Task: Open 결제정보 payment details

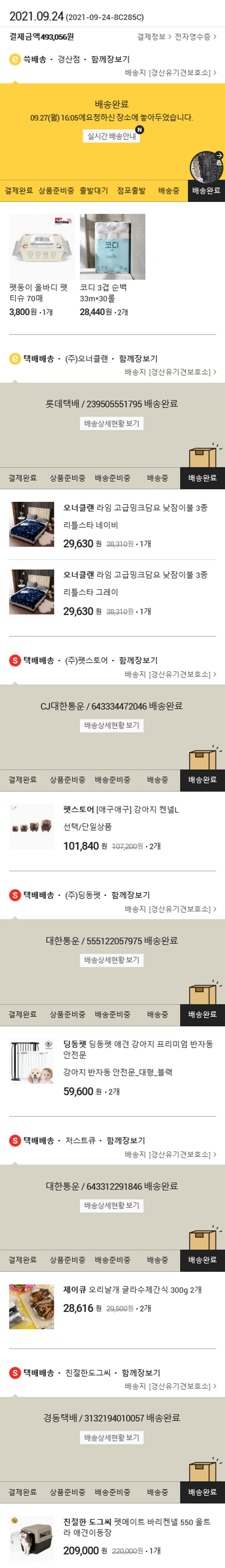Action: click(x=153, y=37)
